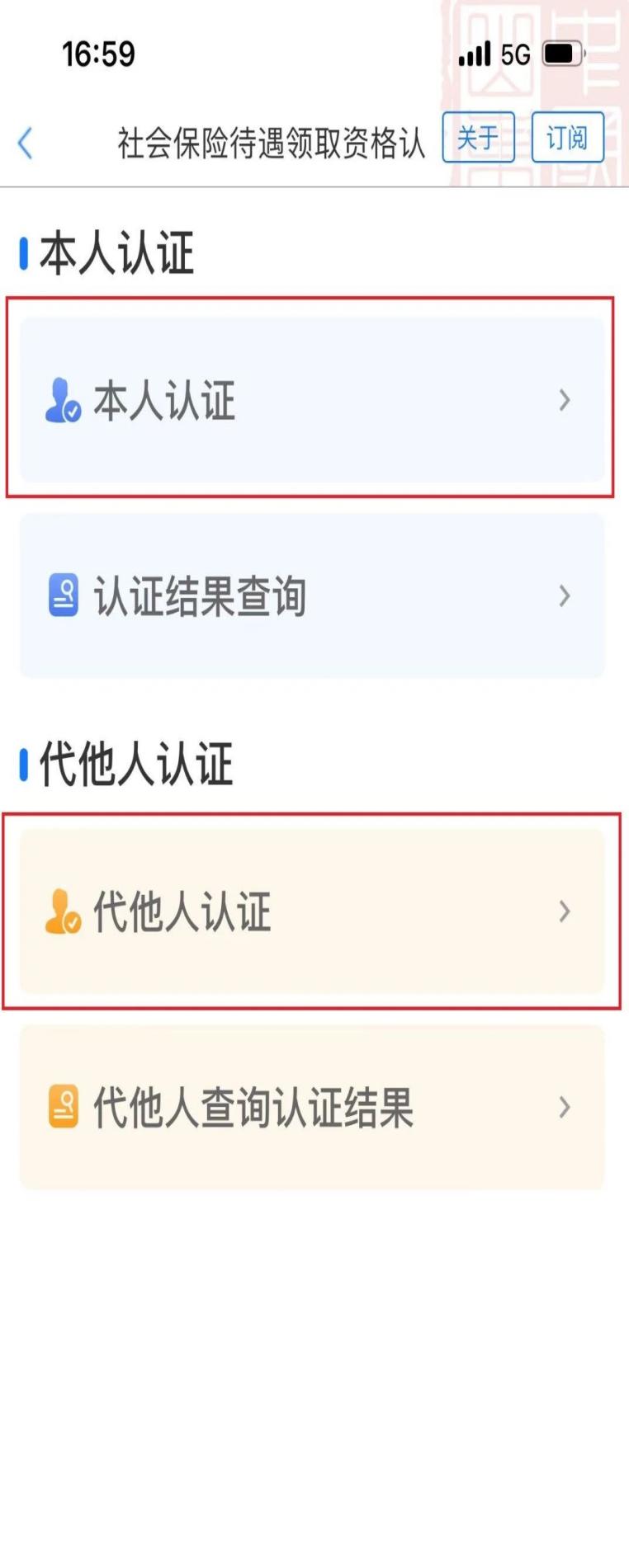The image size is (629, 1568).
Task: Open 认证结果查询
Action: [x=311, y=596]
